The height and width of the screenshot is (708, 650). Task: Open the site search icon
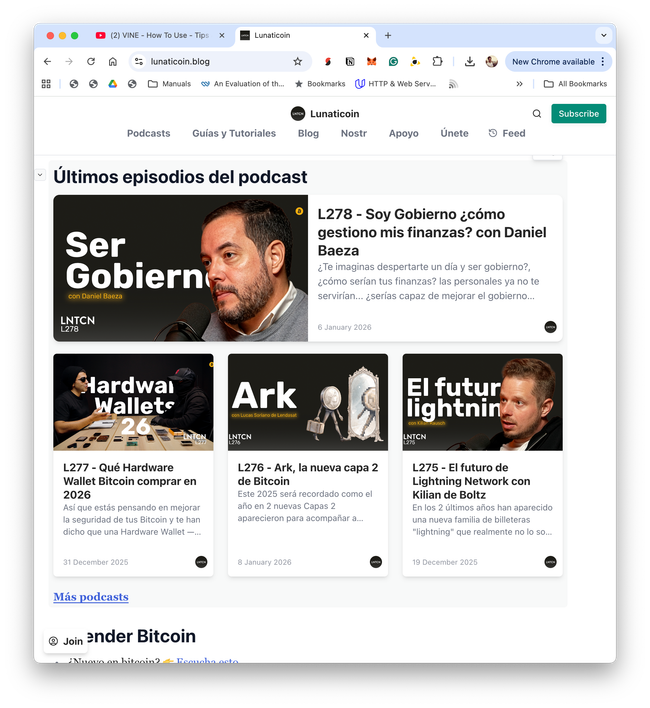[x=537, y=114]
